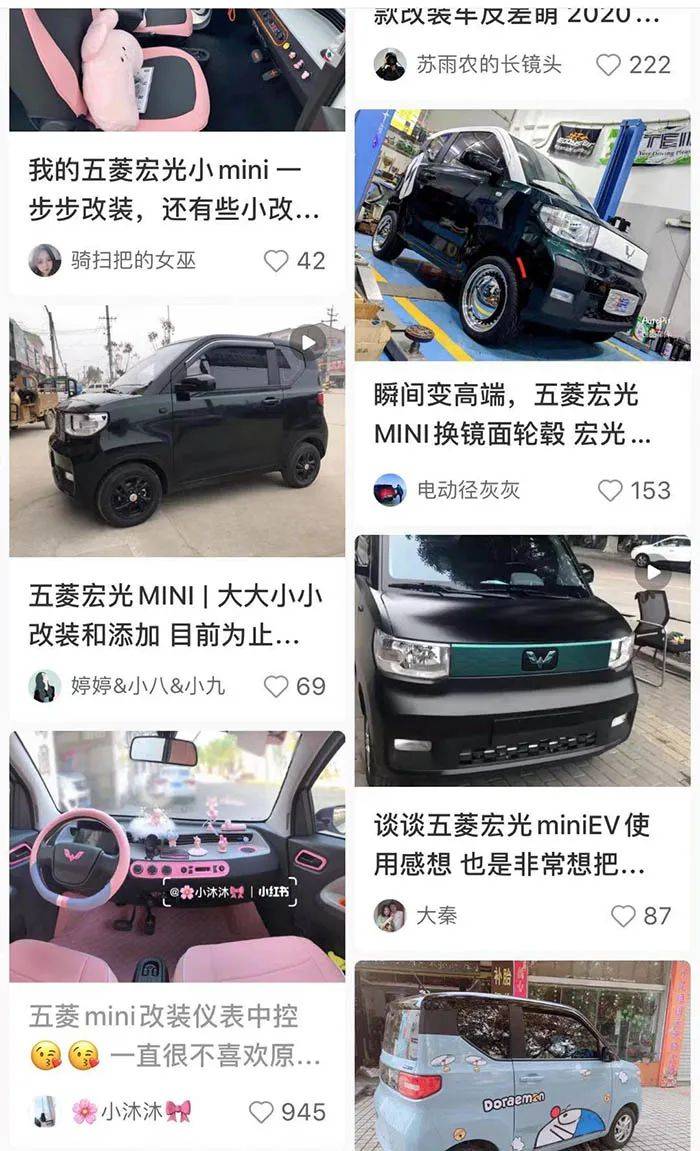Screen dimensions: 700x1151
Task: Like the post by 苏雨农的长镜头
Action: [x=608, y=65]
